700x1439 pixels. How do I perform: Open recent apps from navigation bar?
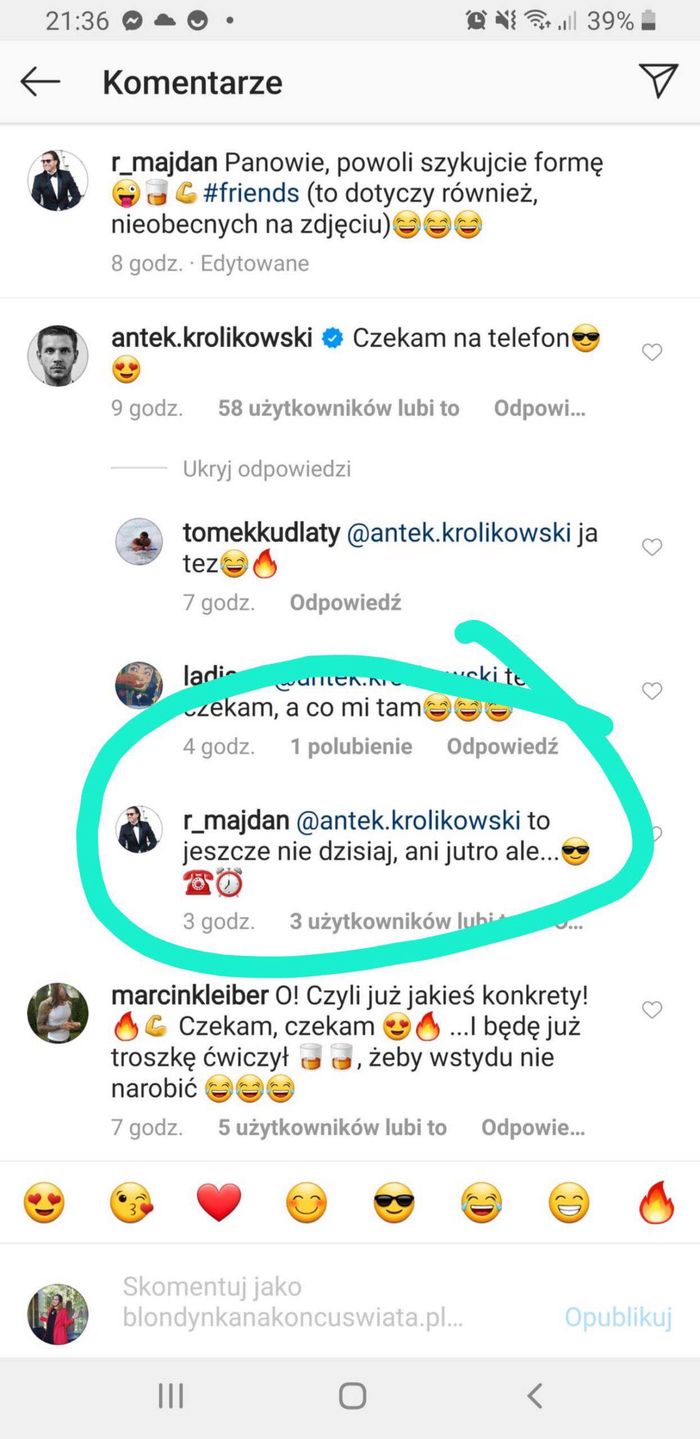pos(170,1396)
